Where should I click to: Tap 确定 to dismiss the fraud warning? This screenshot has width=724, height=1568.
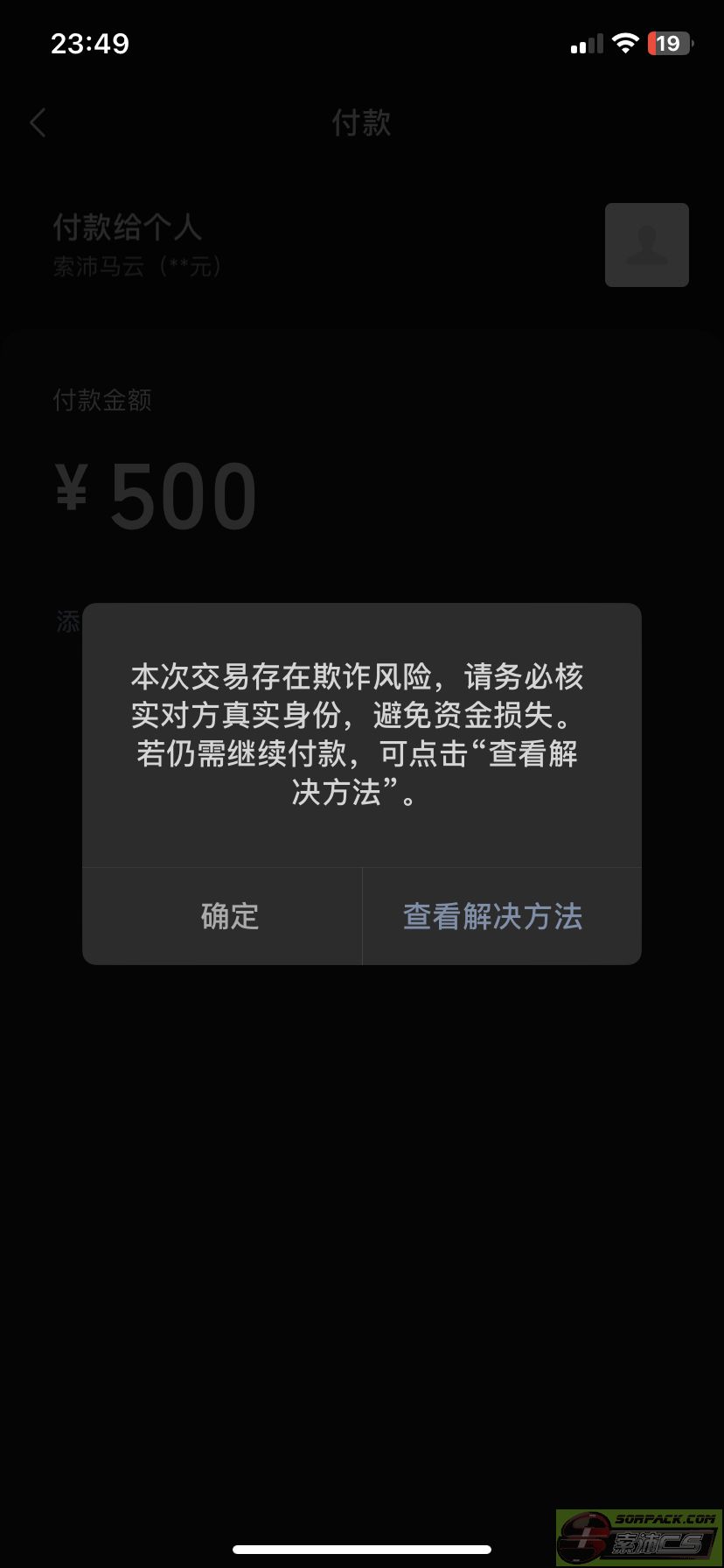coord(229,916)
